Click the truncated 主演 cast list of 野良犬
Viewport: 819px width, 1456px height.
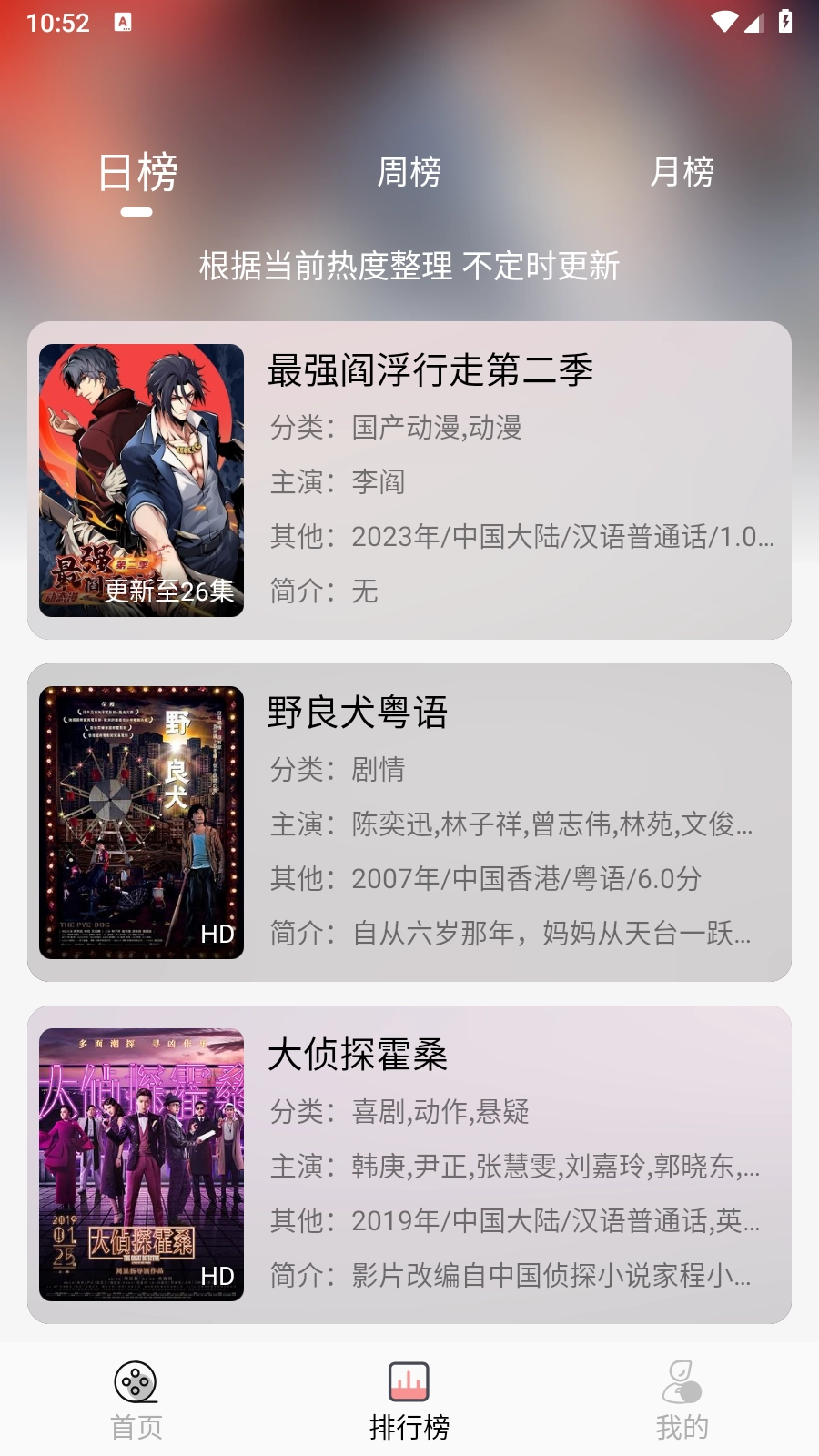tap(546, 826)
